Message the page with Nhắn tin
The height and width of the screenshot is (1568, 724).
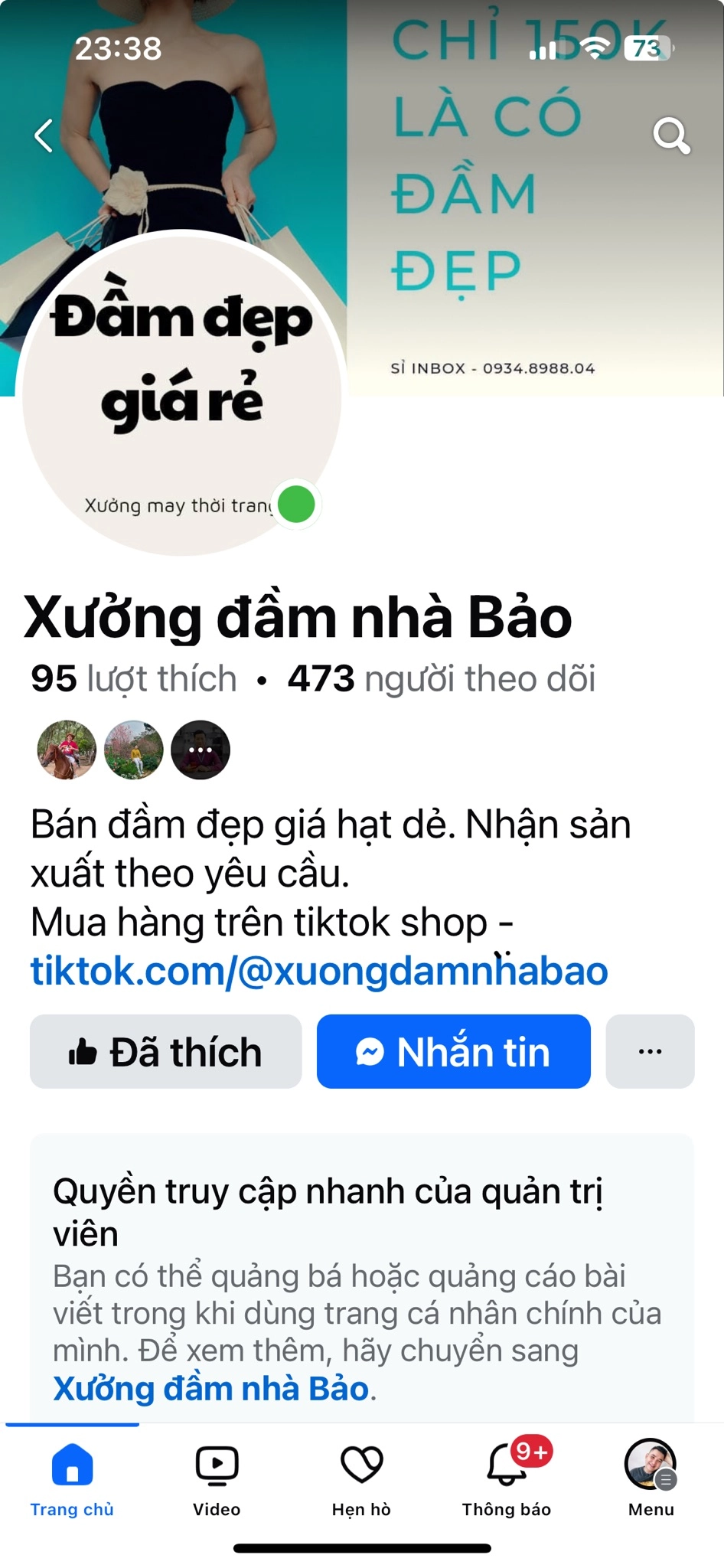click(x=453, y=1051)
